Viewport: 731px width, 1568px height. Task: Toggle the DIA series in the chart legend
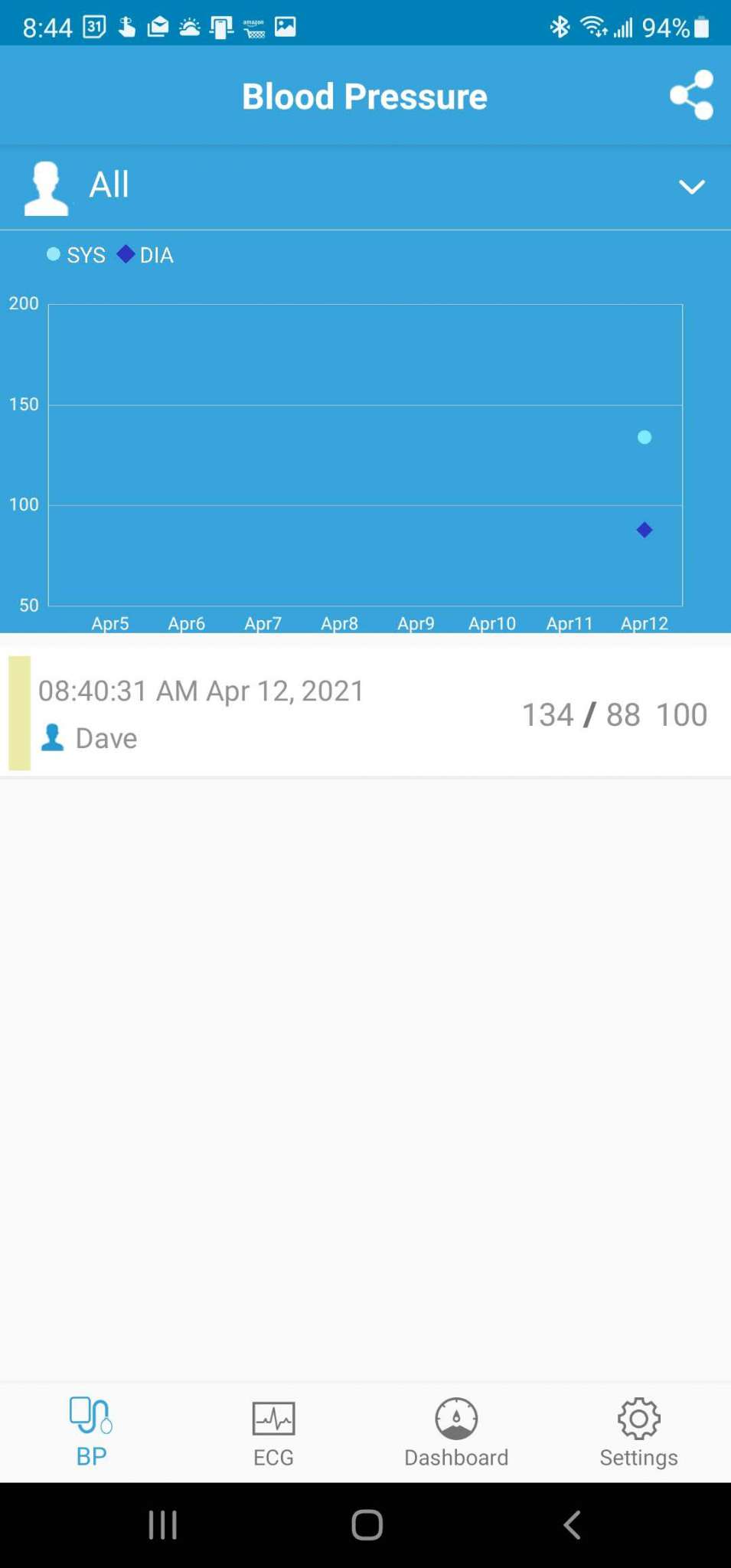coord(145,254)
